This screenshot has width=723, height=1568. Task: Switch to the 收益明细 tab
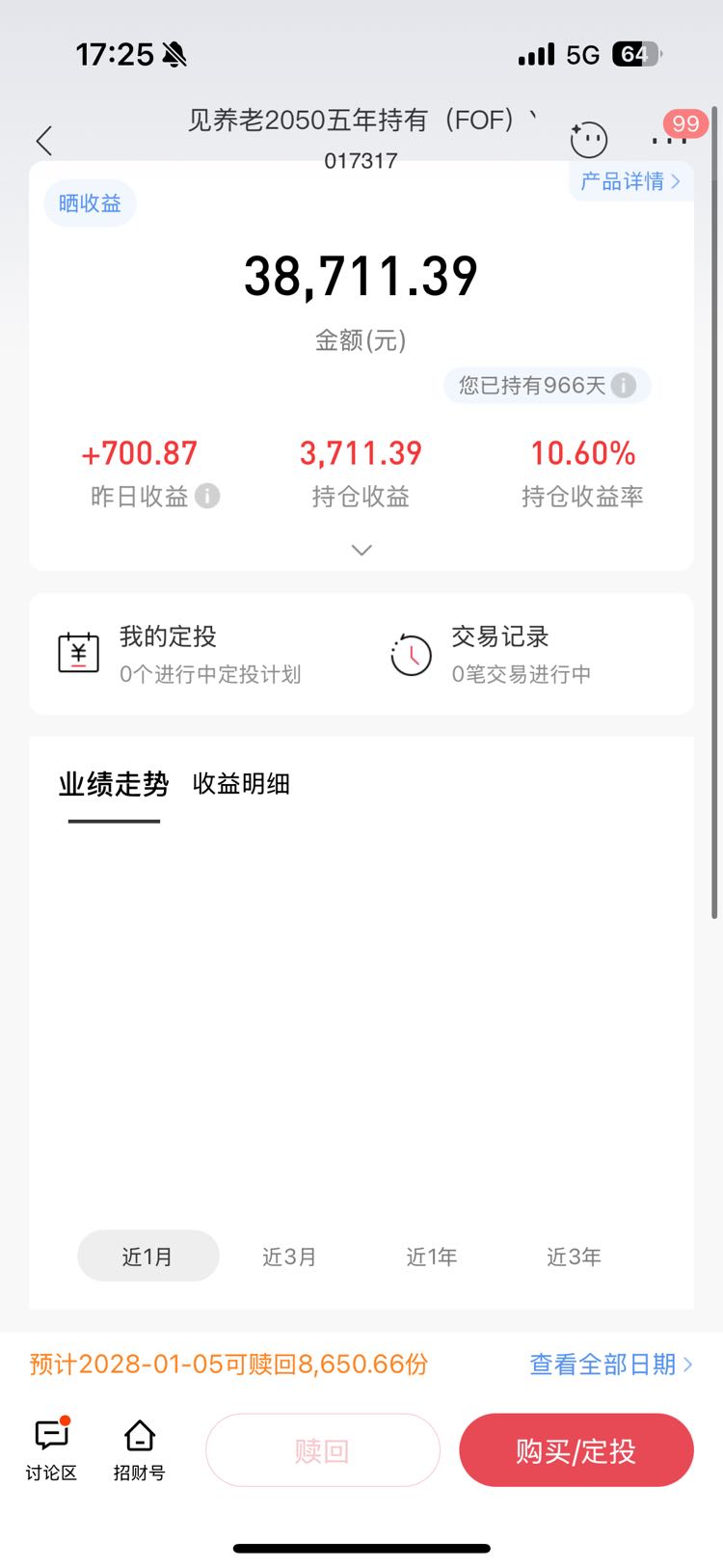(241, 784)
